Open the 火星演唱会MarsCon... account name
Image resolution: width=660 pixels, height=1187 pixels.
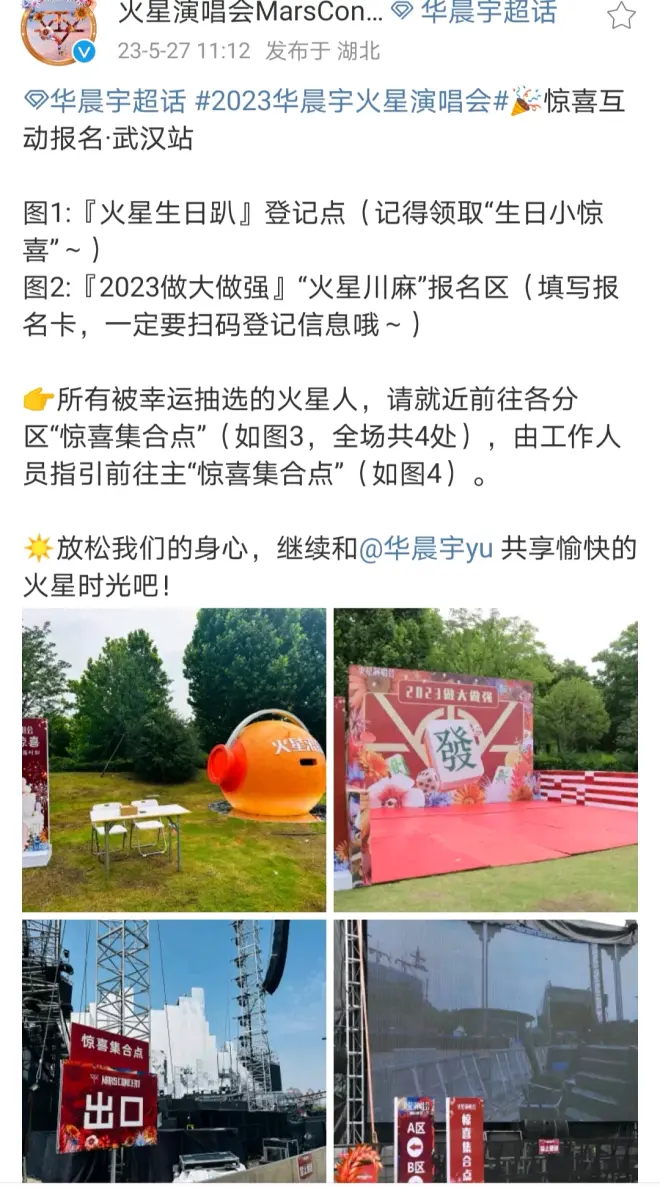pyautogui.click(x=250, y=14)
